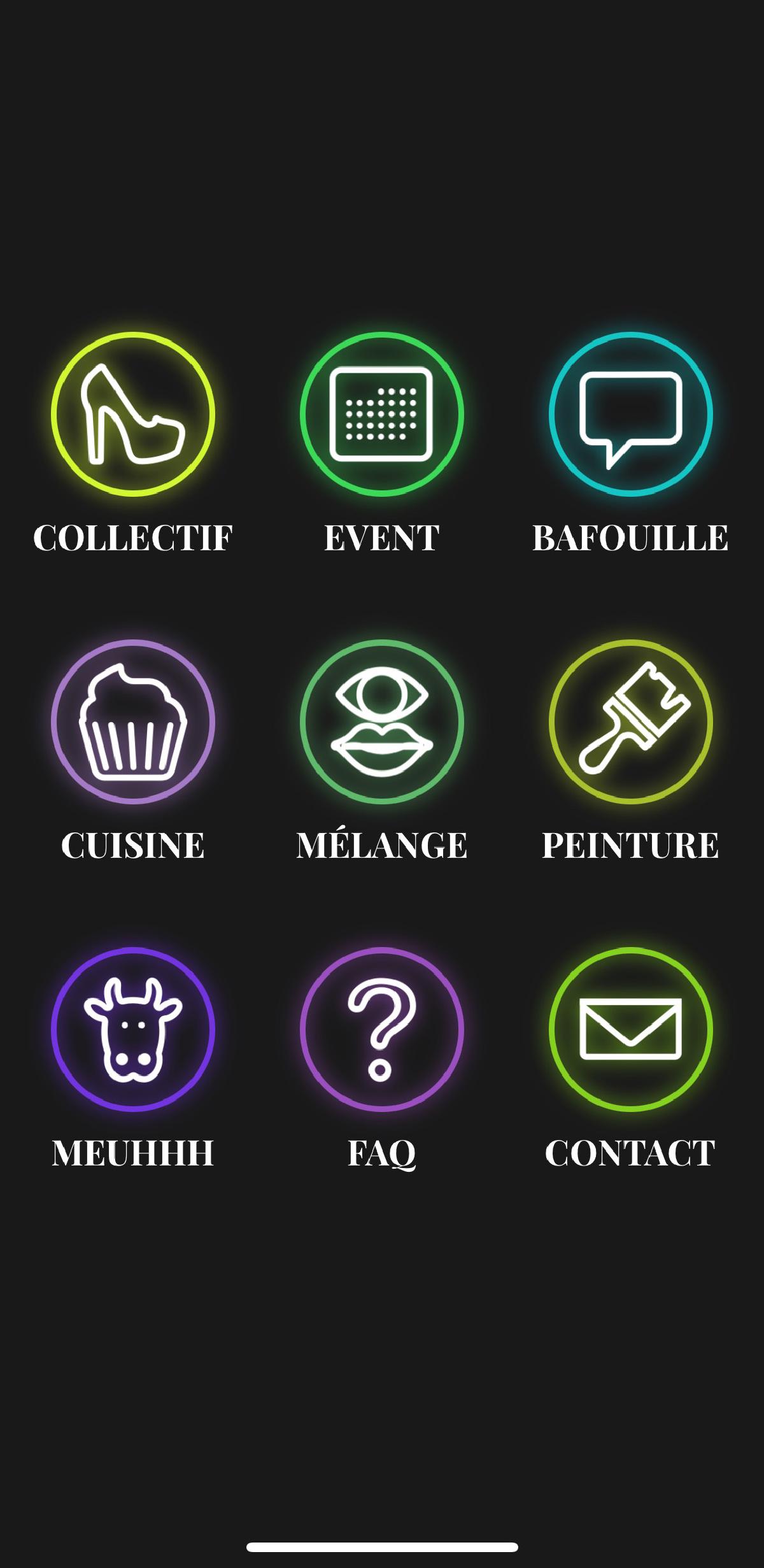Image resolution: width=764 pixels, height=1568 pixels.
Task: Open the Peinture paintbrush section
Action: pos(630,722)
